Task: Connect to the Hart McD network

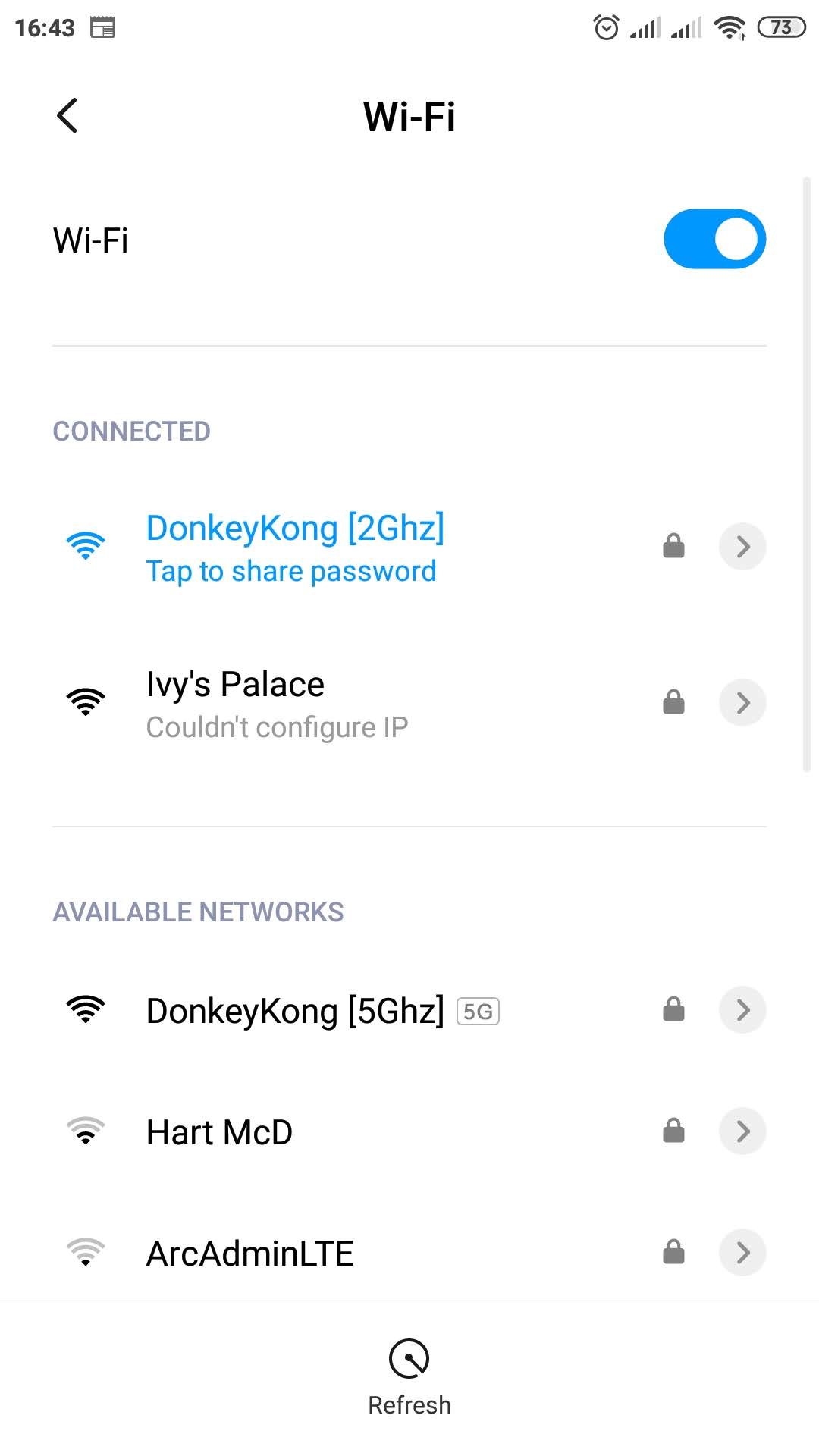Action: coord(220,1132)
